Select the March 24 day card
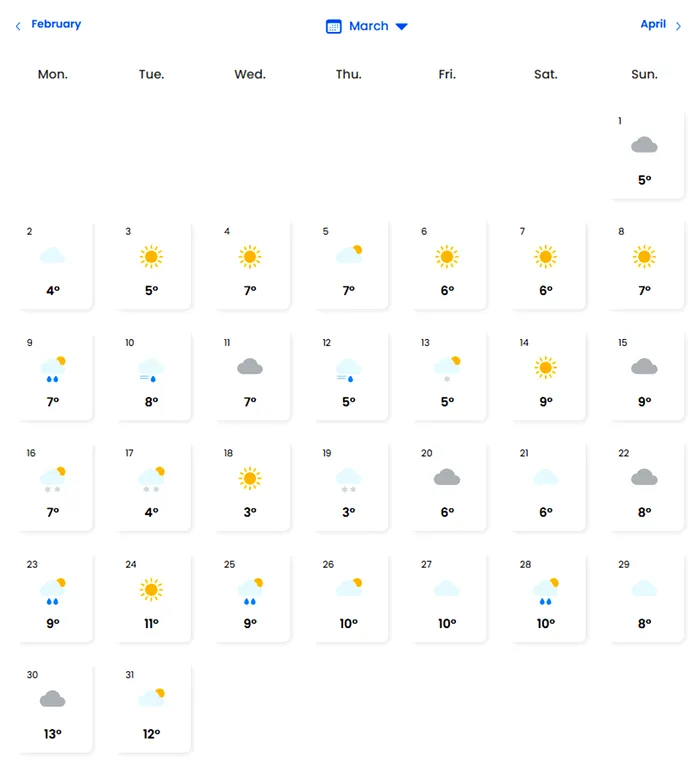 (x=151, y=597)
